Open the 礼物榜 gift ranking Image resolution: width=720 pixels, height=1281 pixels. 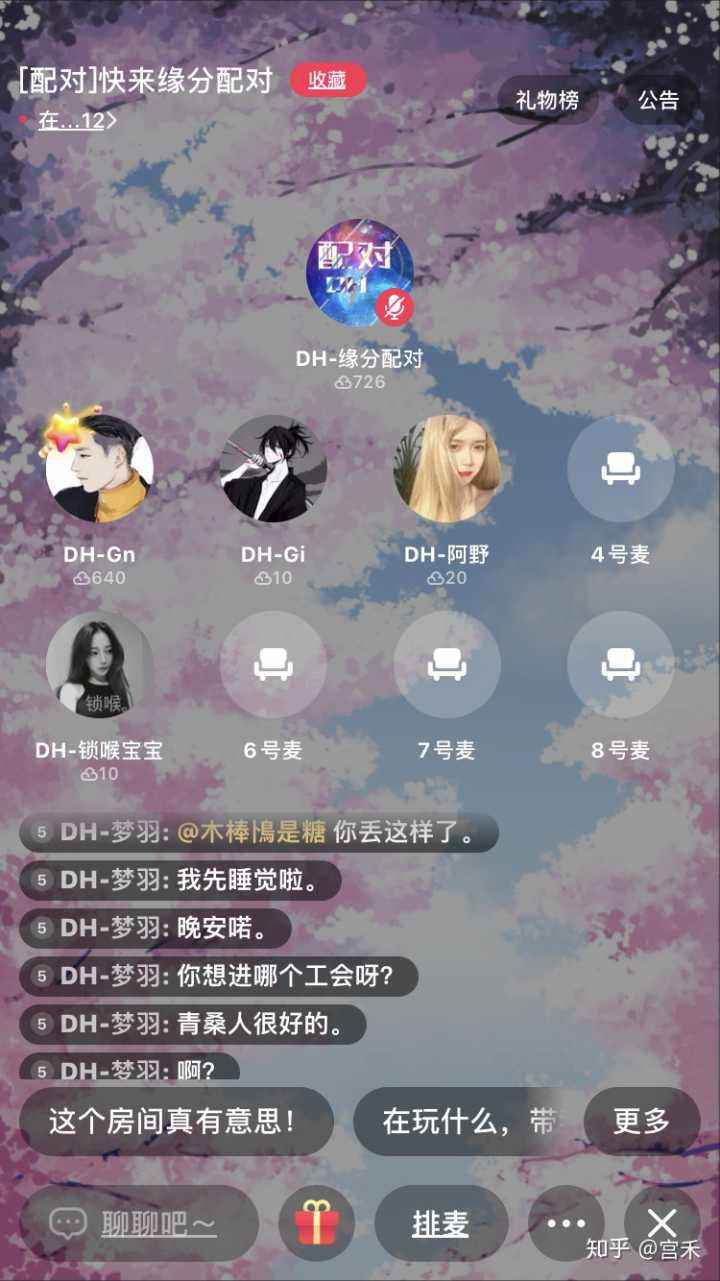pos(547,100)
